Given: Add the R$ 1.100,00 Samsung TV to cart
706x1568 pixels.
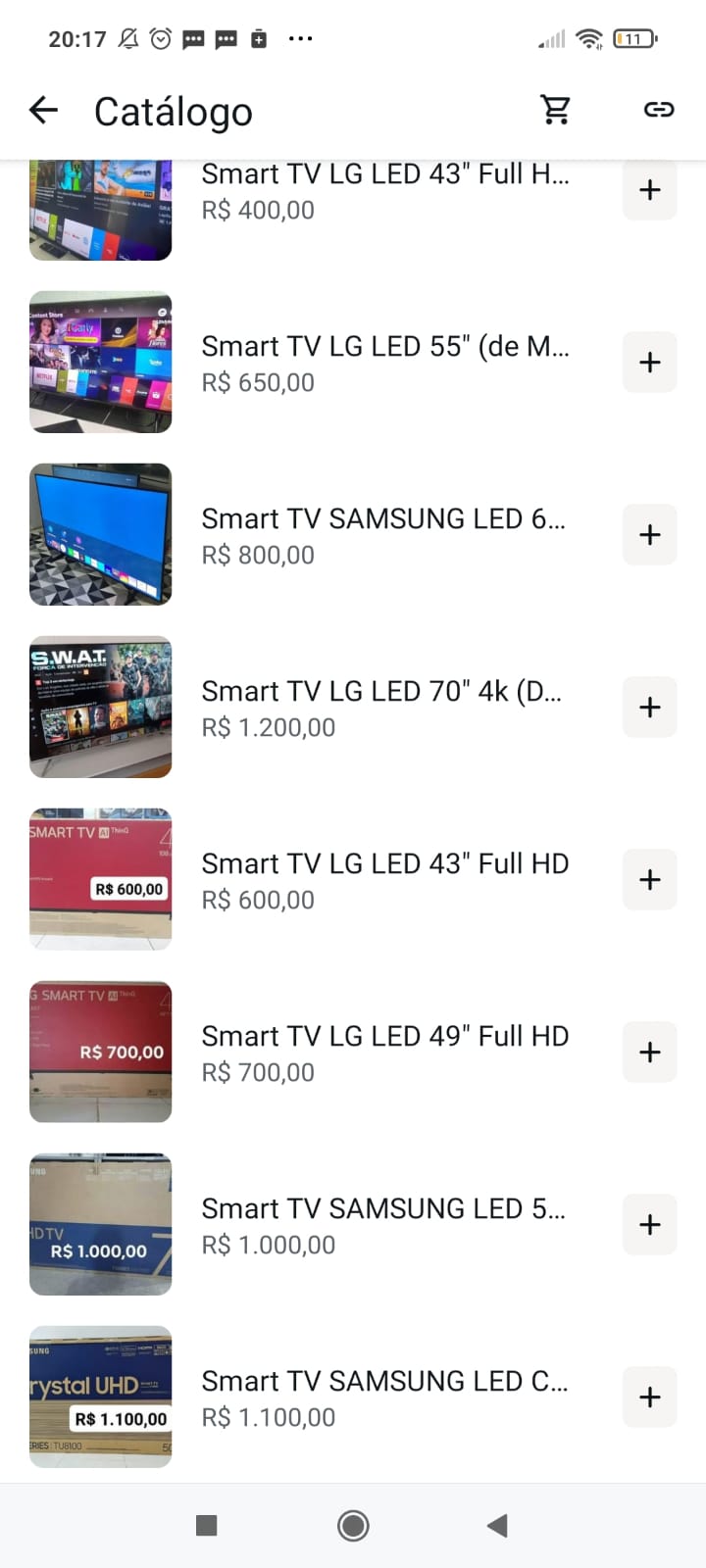Looking at the screenshot, I should (649, 1397).
